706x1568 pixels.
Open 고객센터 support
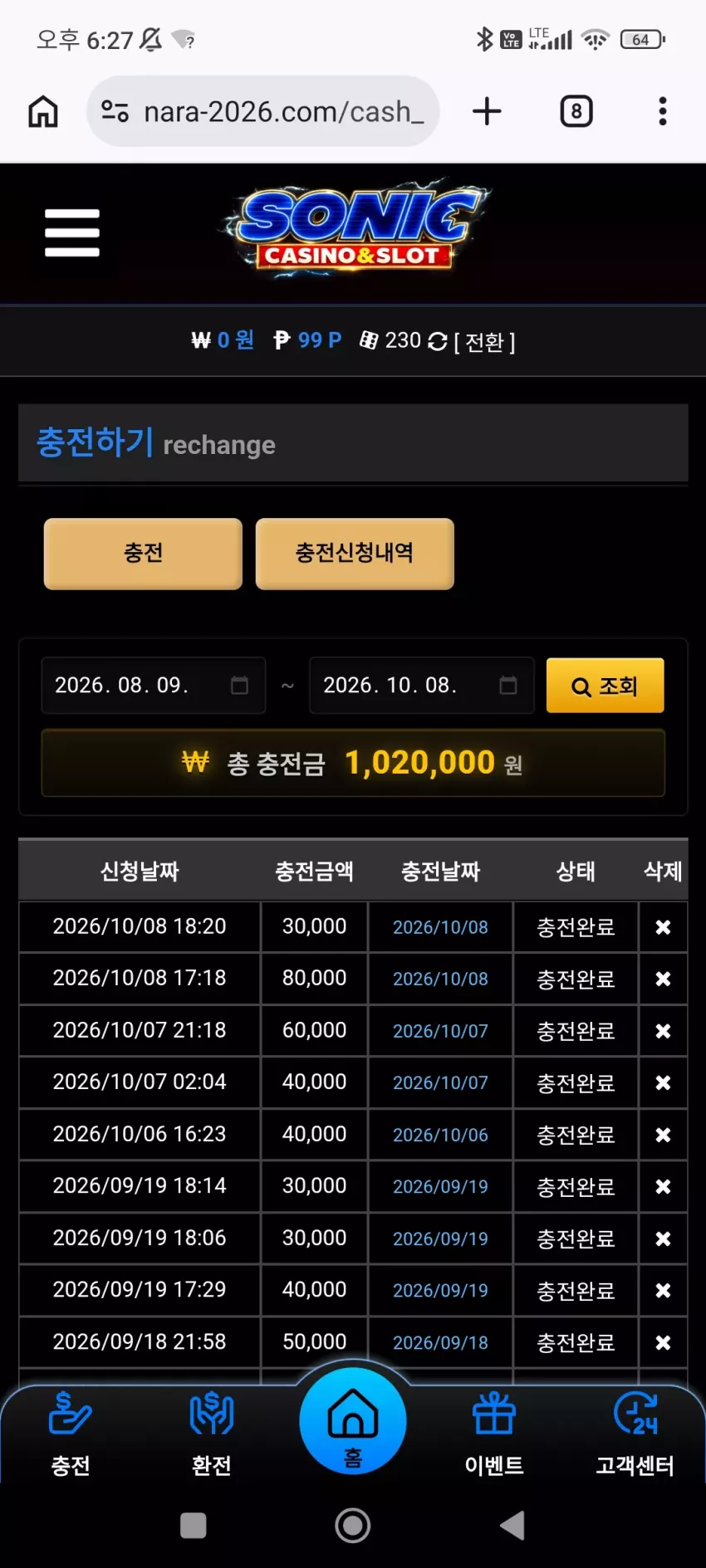(635, 1434)
